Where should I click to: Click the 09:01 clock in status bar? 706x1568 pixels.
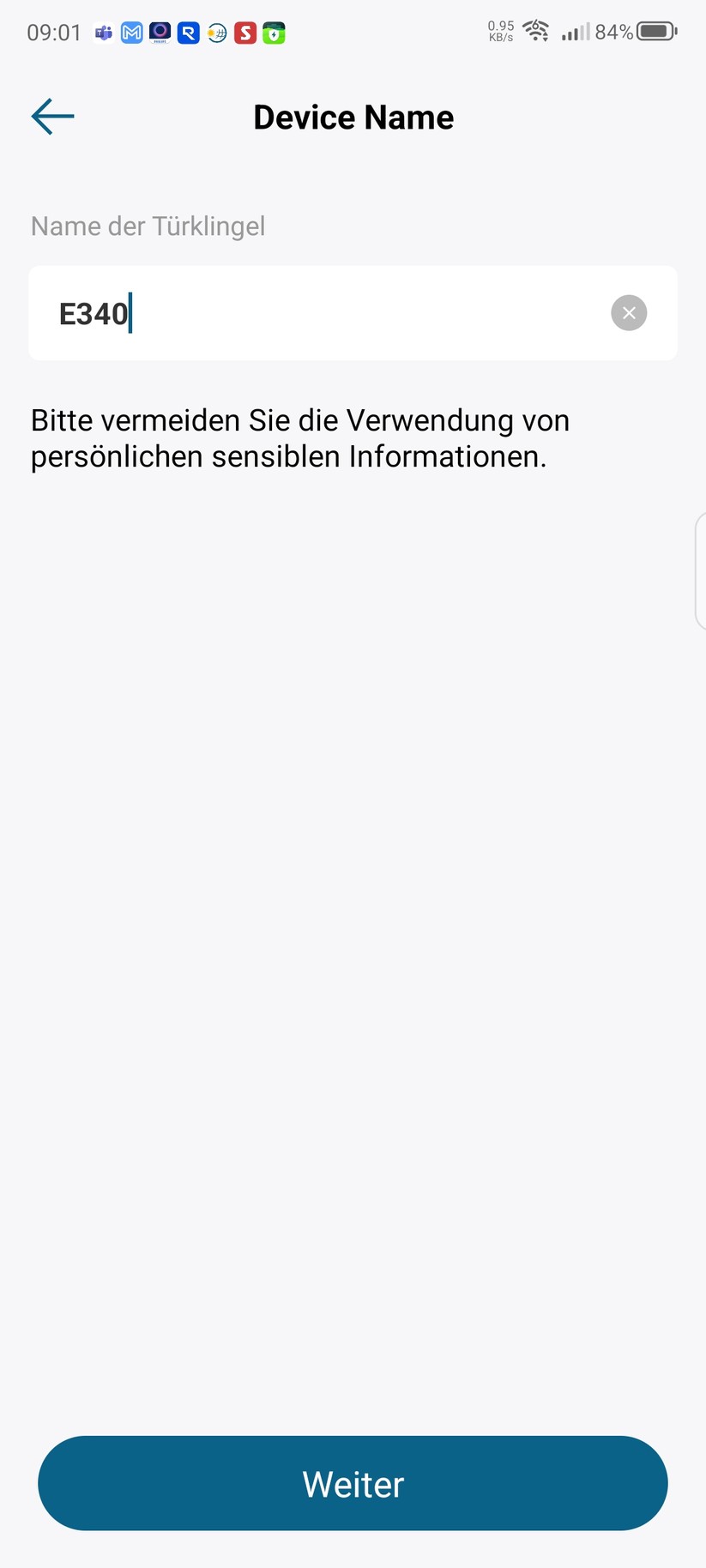tap(53, 33)
